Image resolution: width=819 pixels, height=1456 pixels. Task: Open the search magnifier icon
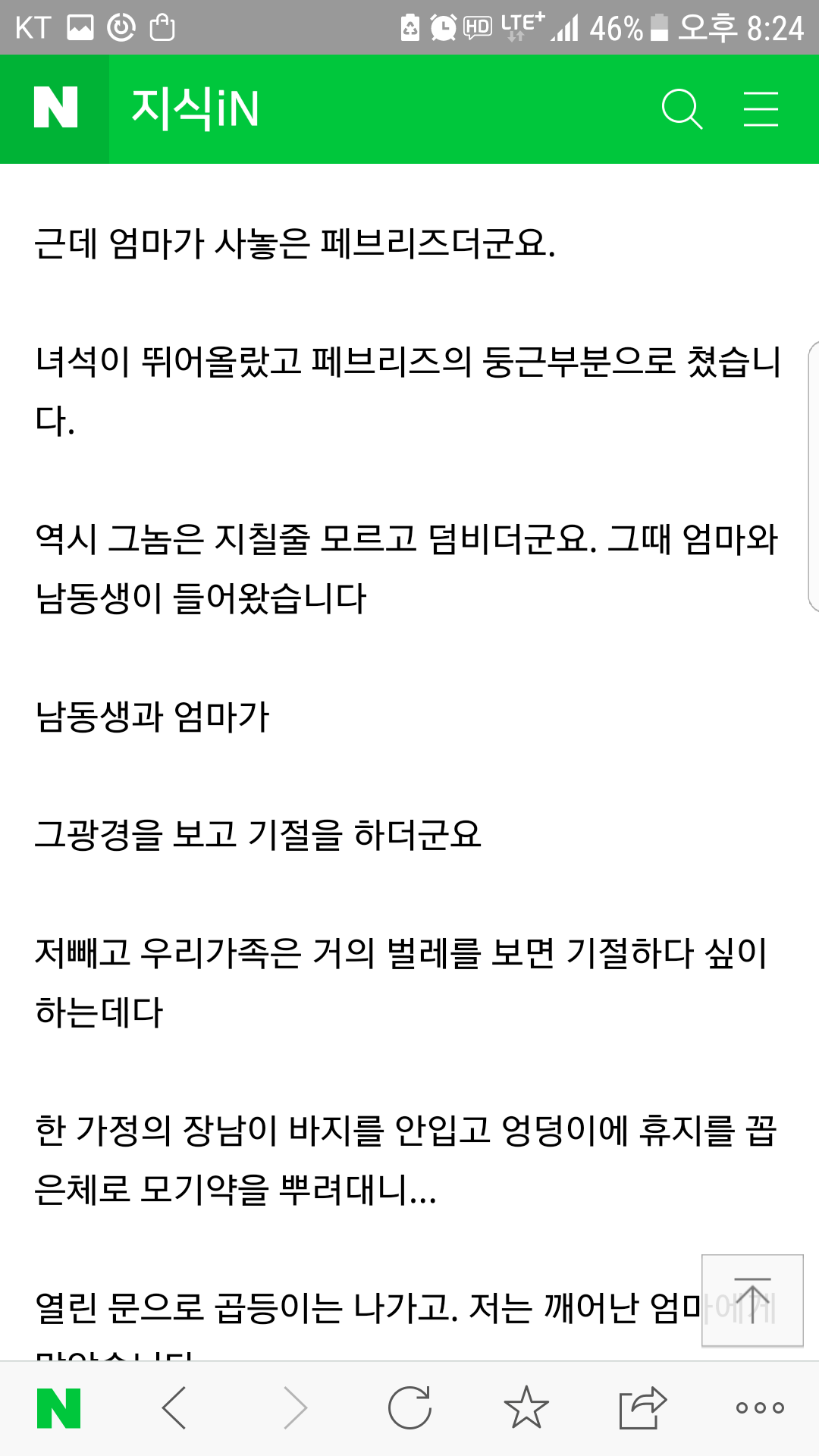tap(682, 109)
